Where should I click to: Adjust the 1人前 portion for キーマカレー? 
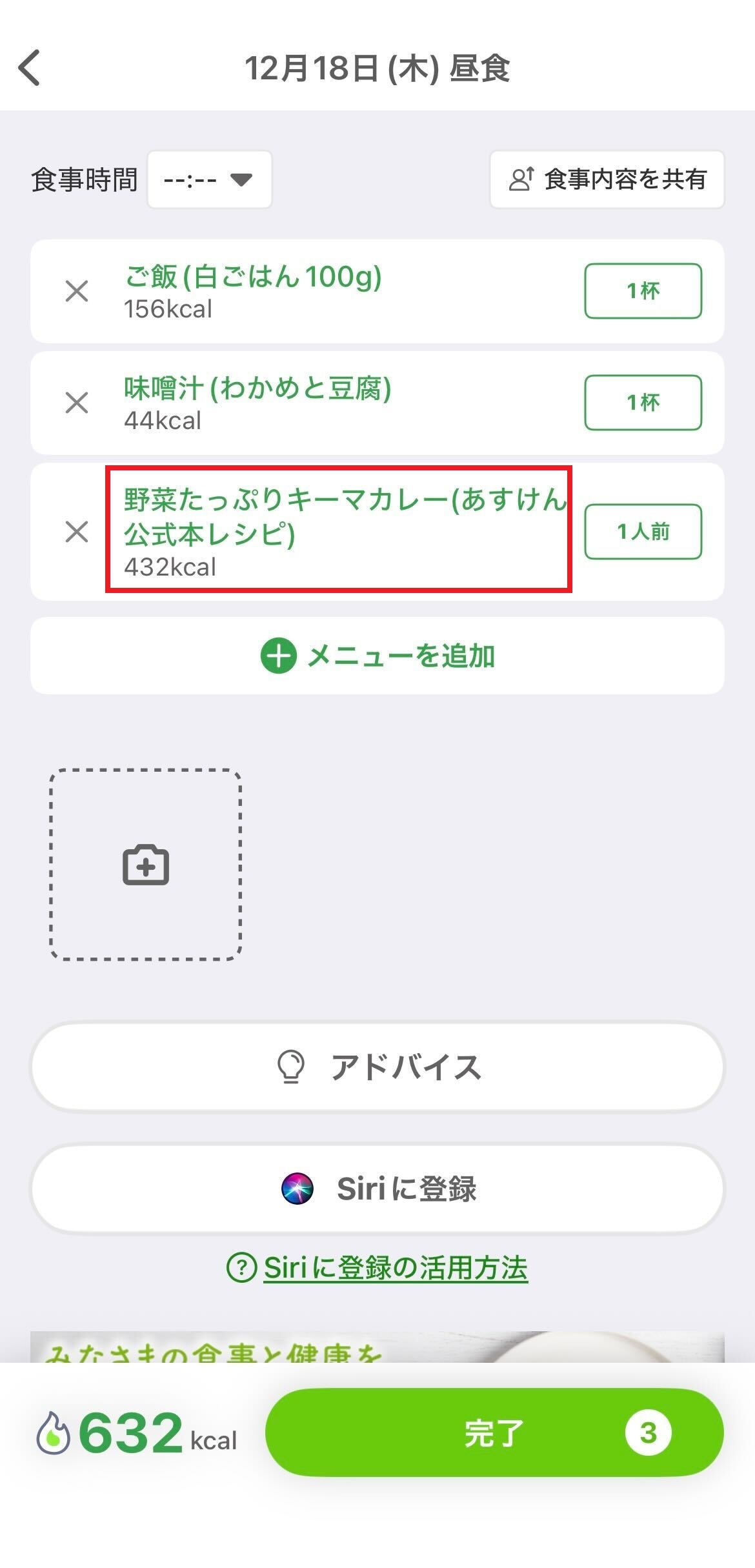643,532
